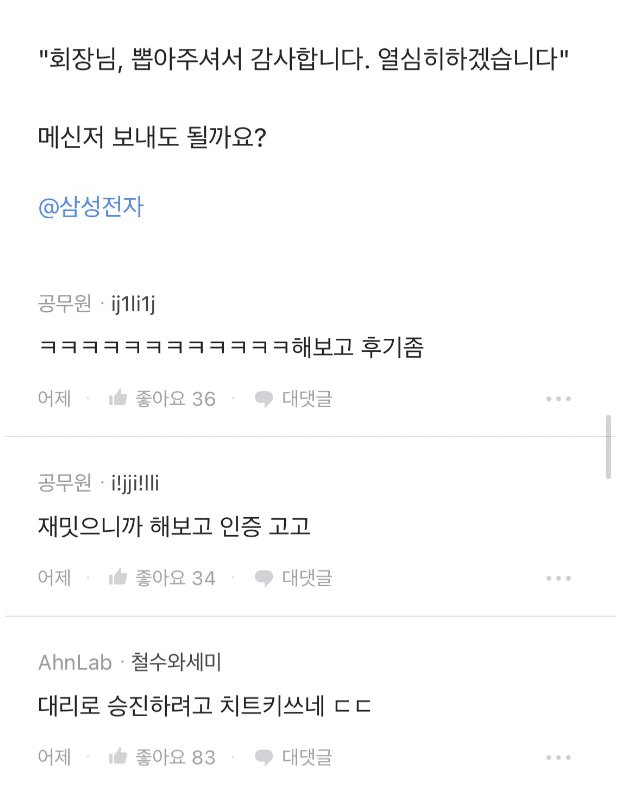Like the comment by ij1li1j

(x=162, y=398)
